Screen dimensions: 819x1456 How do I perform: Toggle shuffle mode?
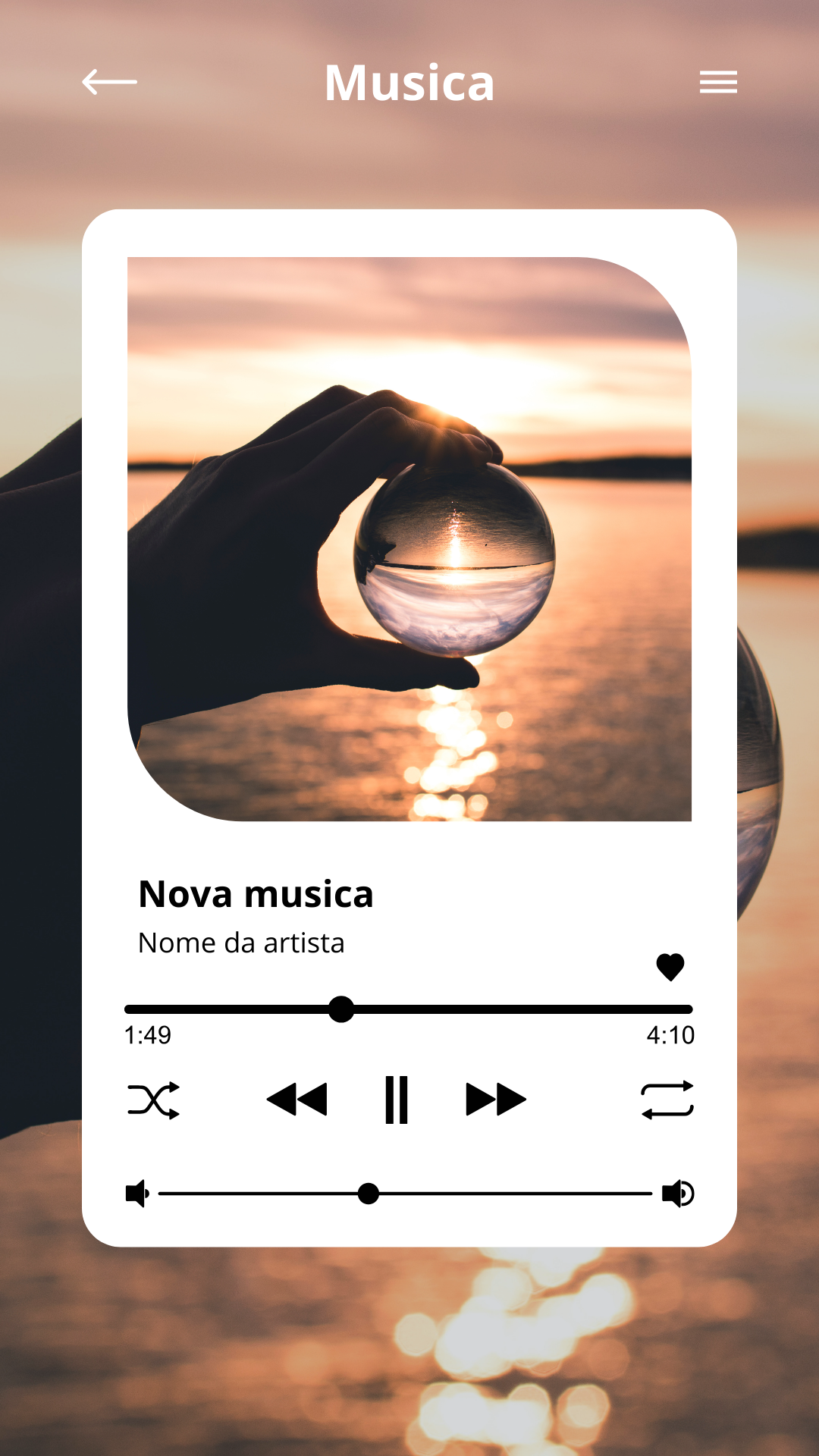[x=154, y=1100]
